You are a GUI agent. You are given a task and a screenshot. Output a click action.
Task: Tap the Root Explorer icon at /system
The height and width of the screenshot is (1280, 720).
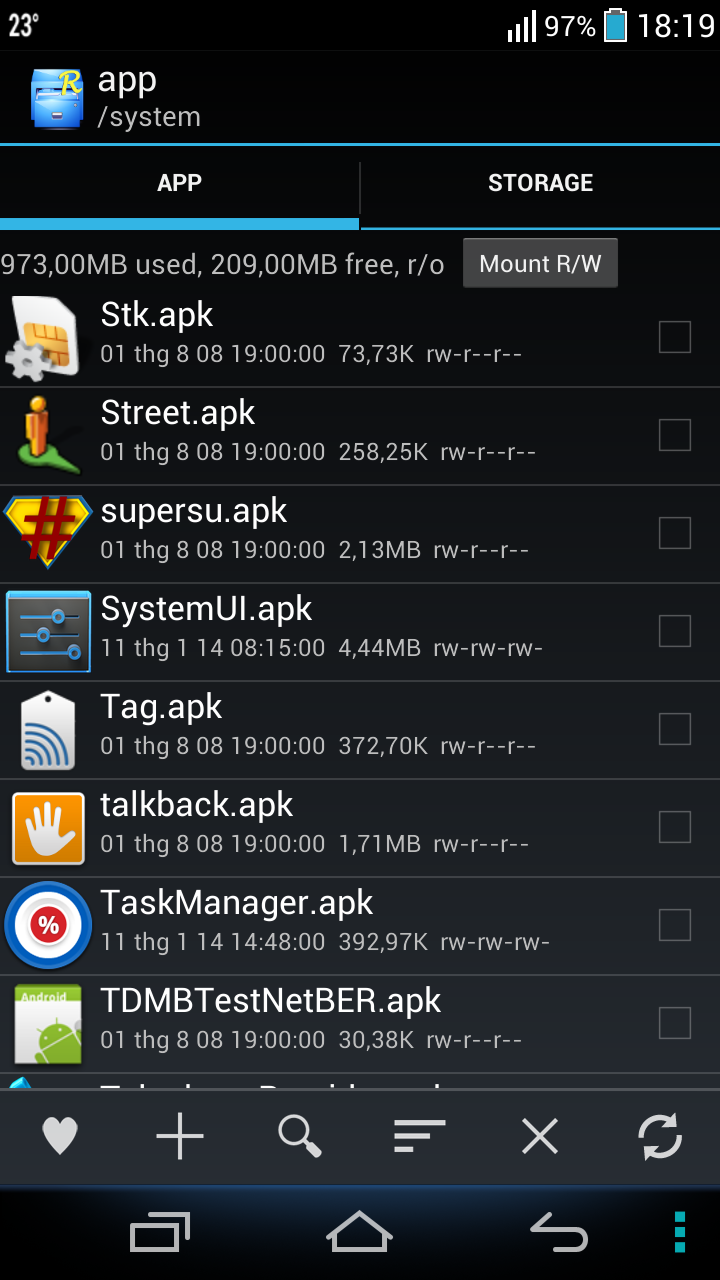pos(56,98)
